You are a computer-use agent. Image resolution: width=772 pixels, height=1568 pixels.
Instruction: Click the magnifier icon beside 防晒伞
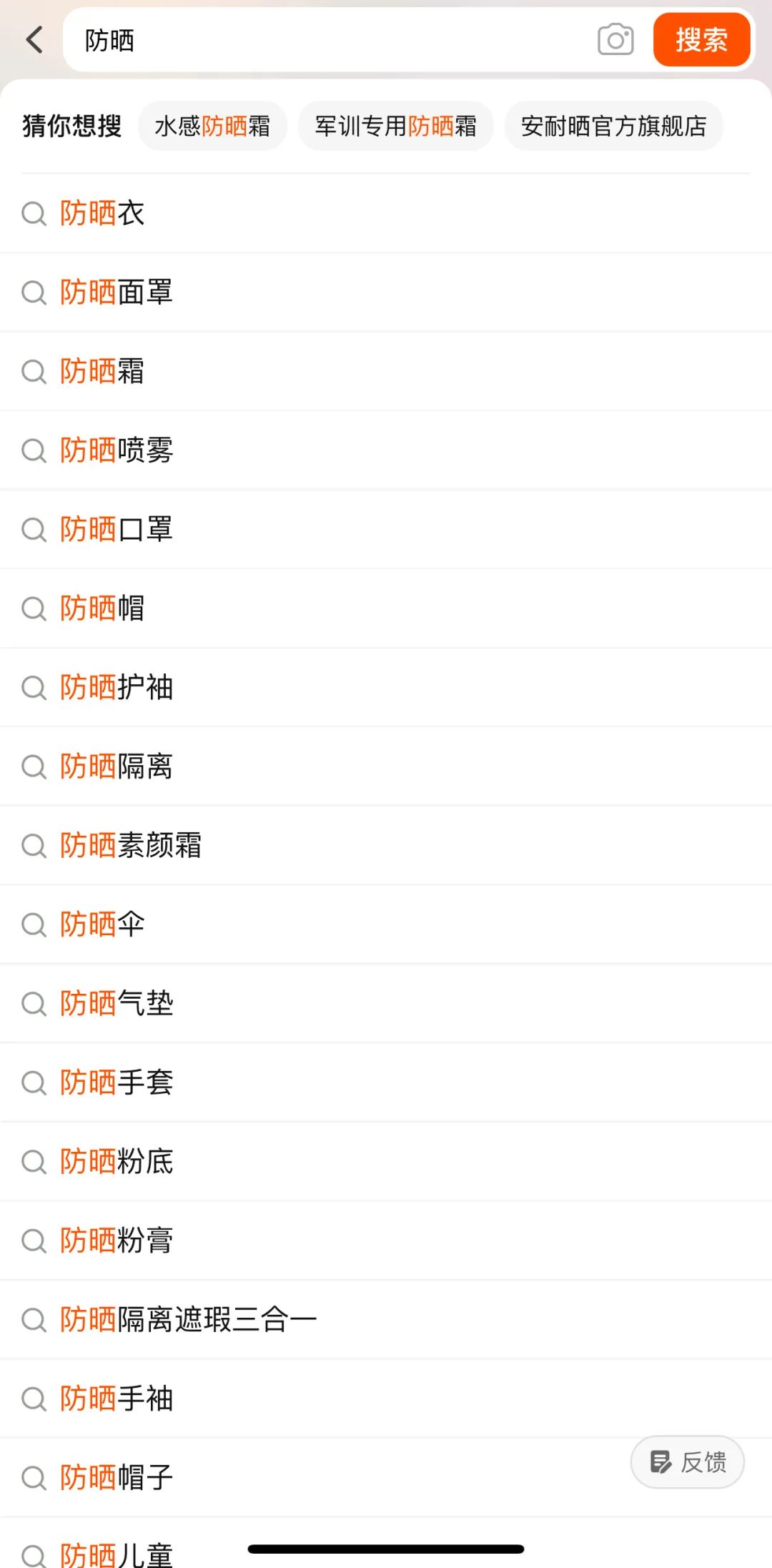pos(34,924)
